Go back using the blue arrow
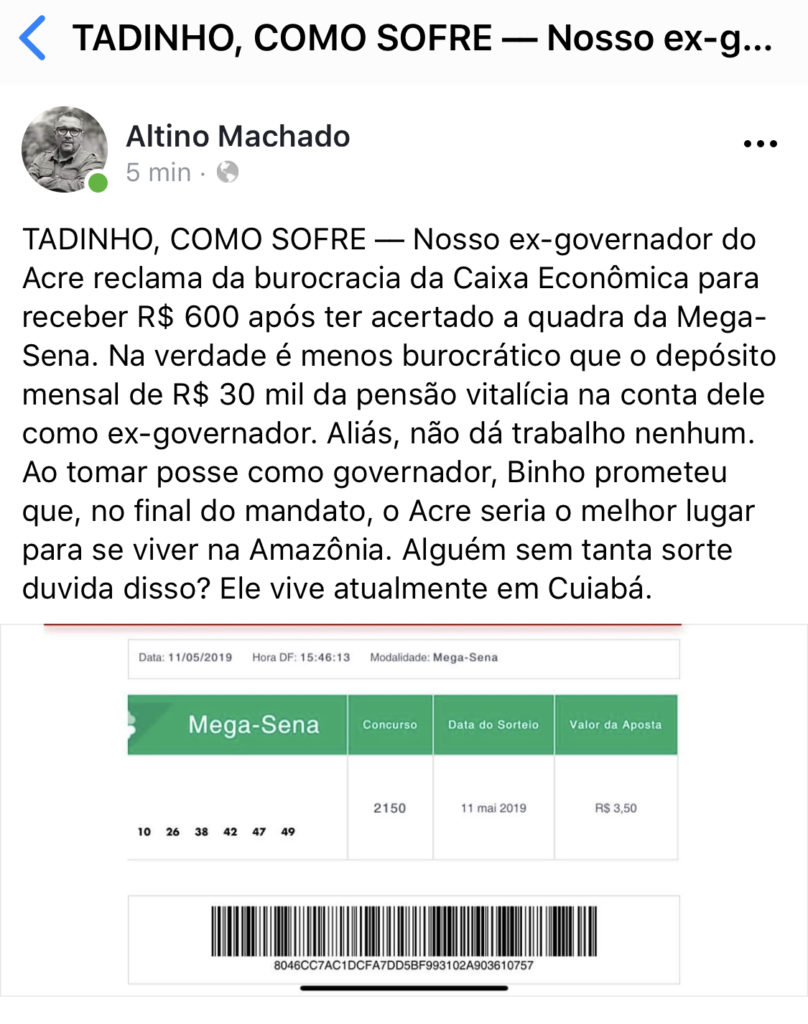 point(33,39)
